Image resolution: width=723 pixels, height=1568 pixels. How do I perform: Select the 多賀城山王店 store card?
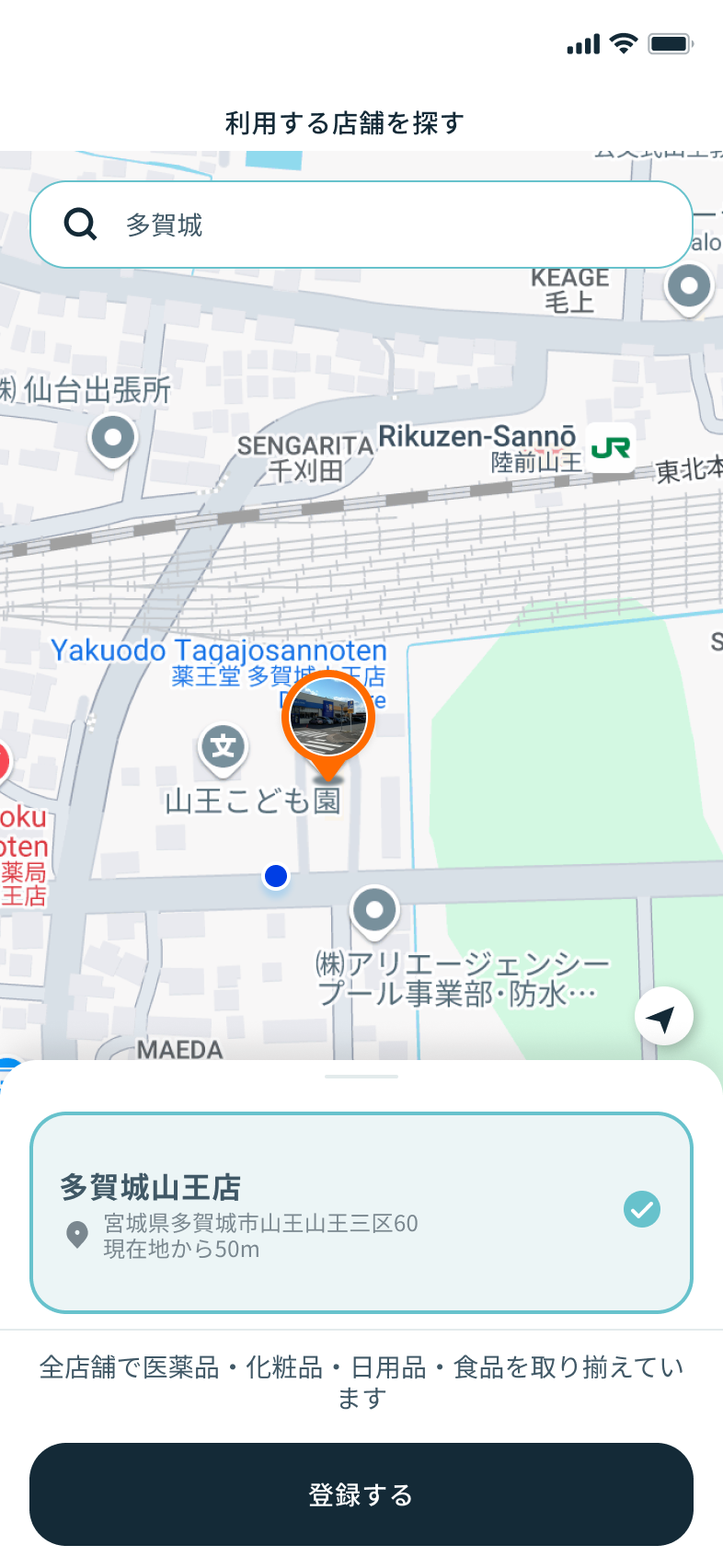[x=361, y=1212]
